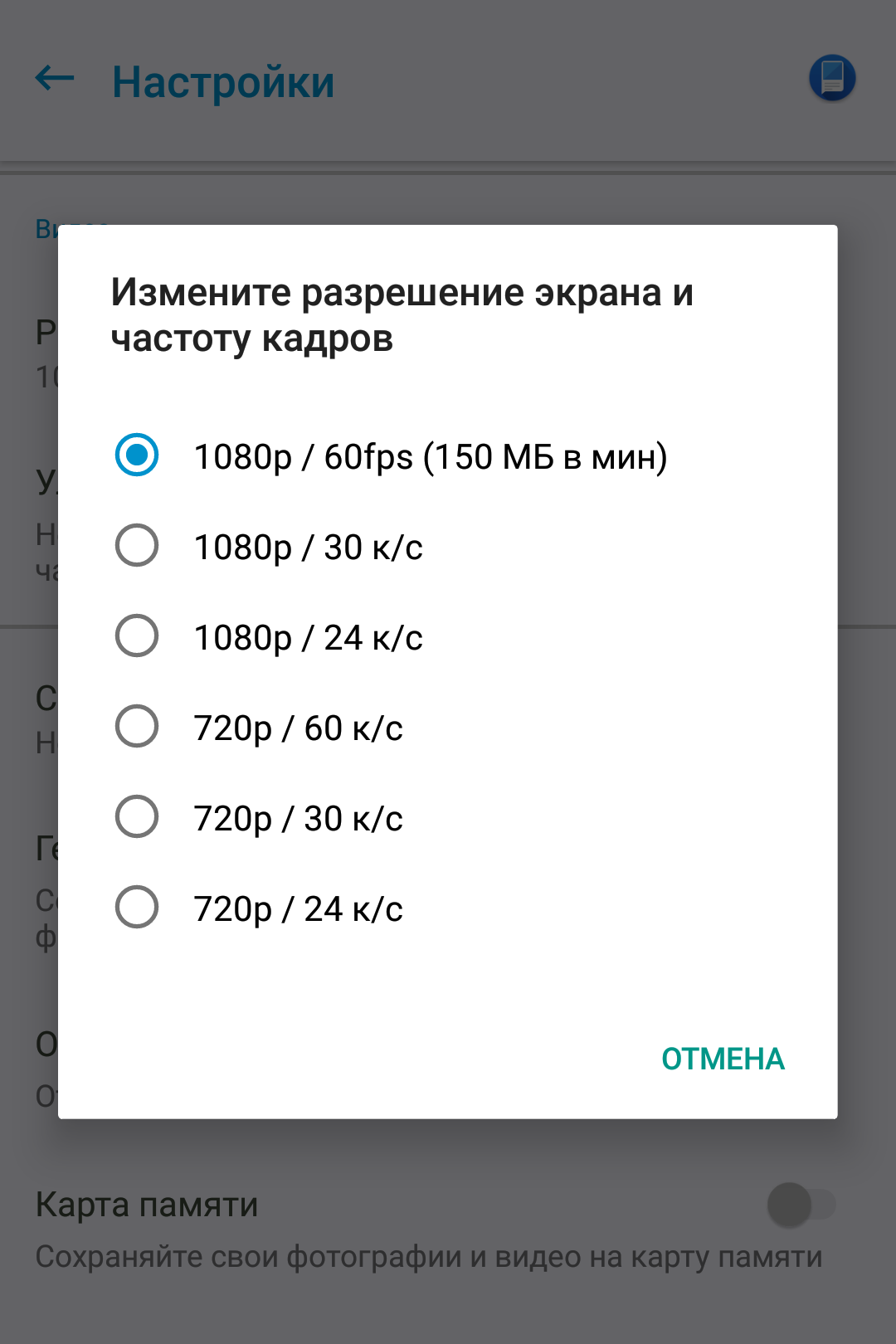This screenshot has width=896, height=1344.
Task: Pick 1080p / 24 к/с resolution
Action: coord(448,636)
